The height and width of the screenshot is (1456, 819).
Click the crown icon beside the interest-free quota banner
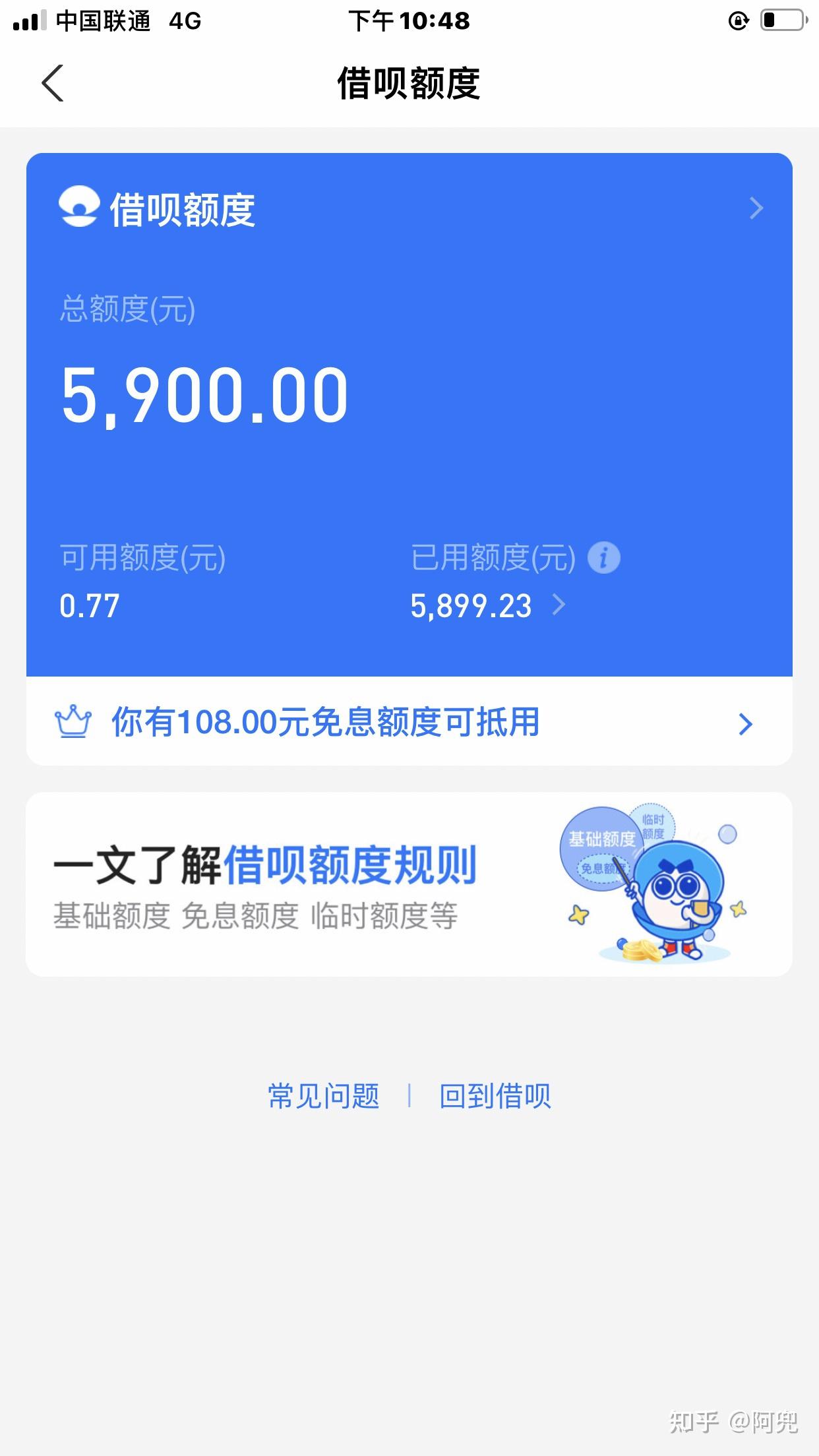[75, 723]
